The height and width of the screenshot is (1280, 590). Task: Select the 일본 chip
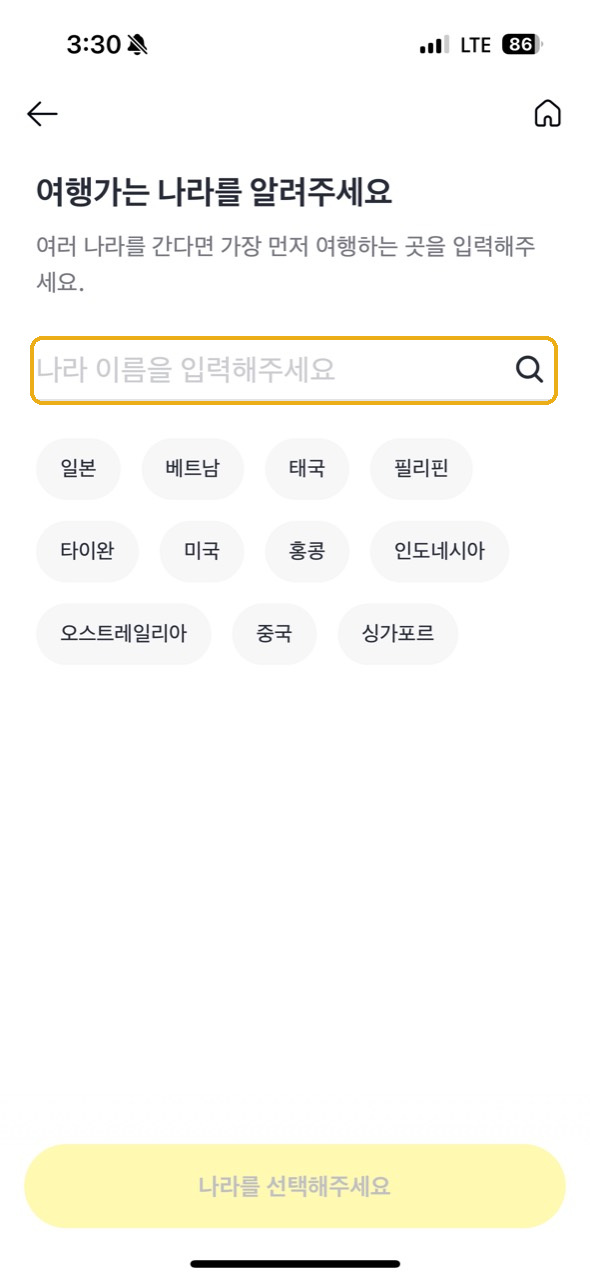[78, 469]
